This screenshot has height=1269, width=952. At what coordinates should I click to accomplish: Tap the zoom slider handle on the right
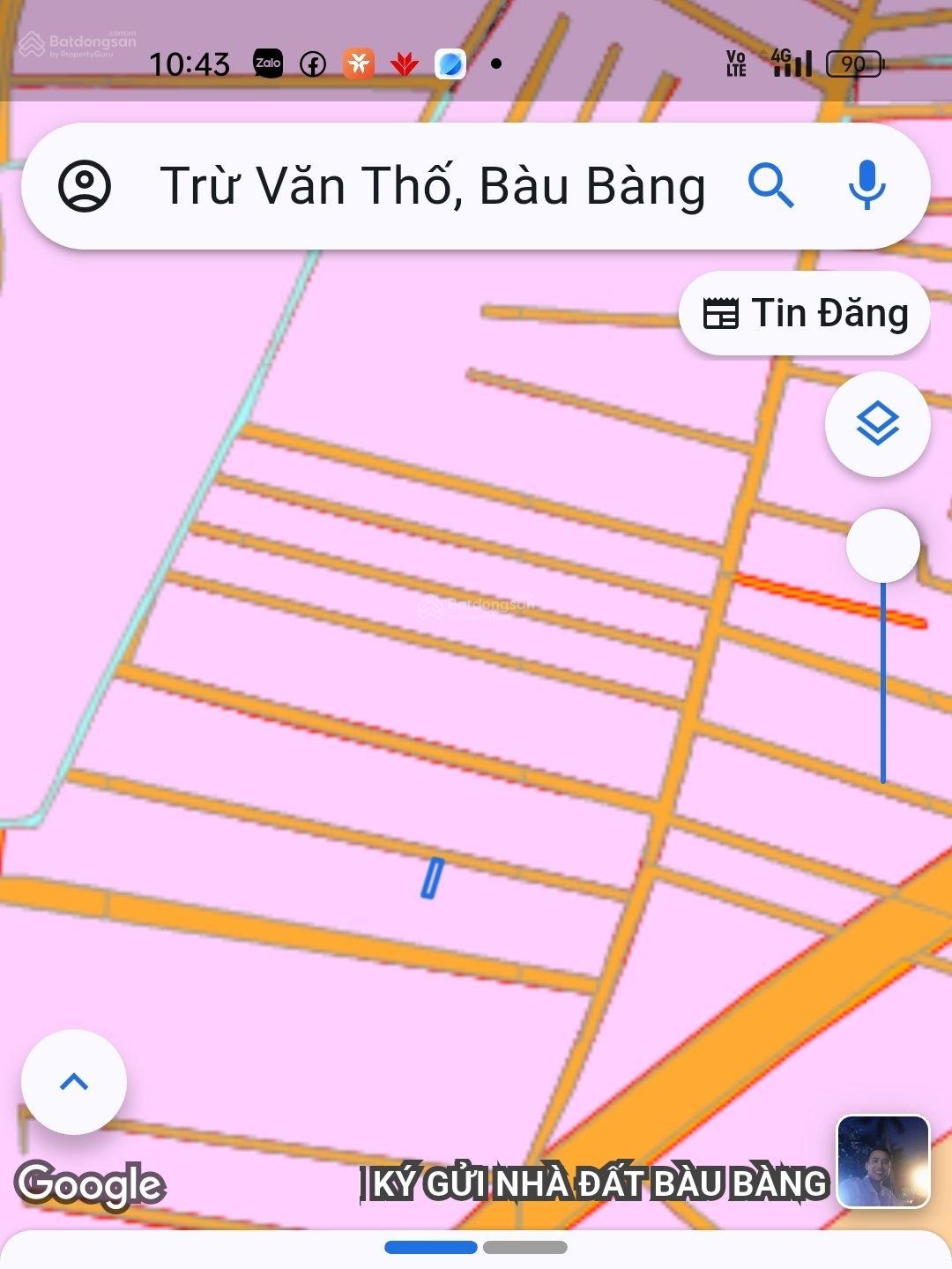(x=884, y=546)
